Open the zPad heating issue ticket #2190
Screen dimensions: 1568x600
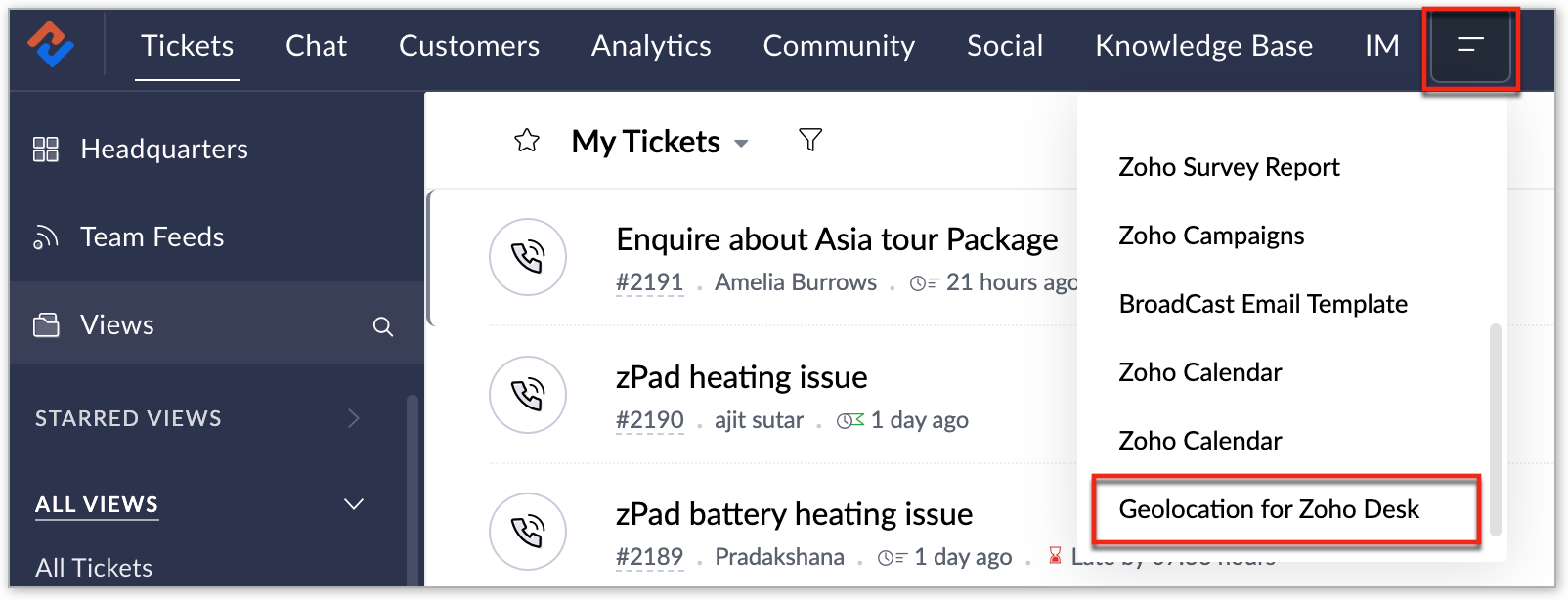(x=741, y=377)
